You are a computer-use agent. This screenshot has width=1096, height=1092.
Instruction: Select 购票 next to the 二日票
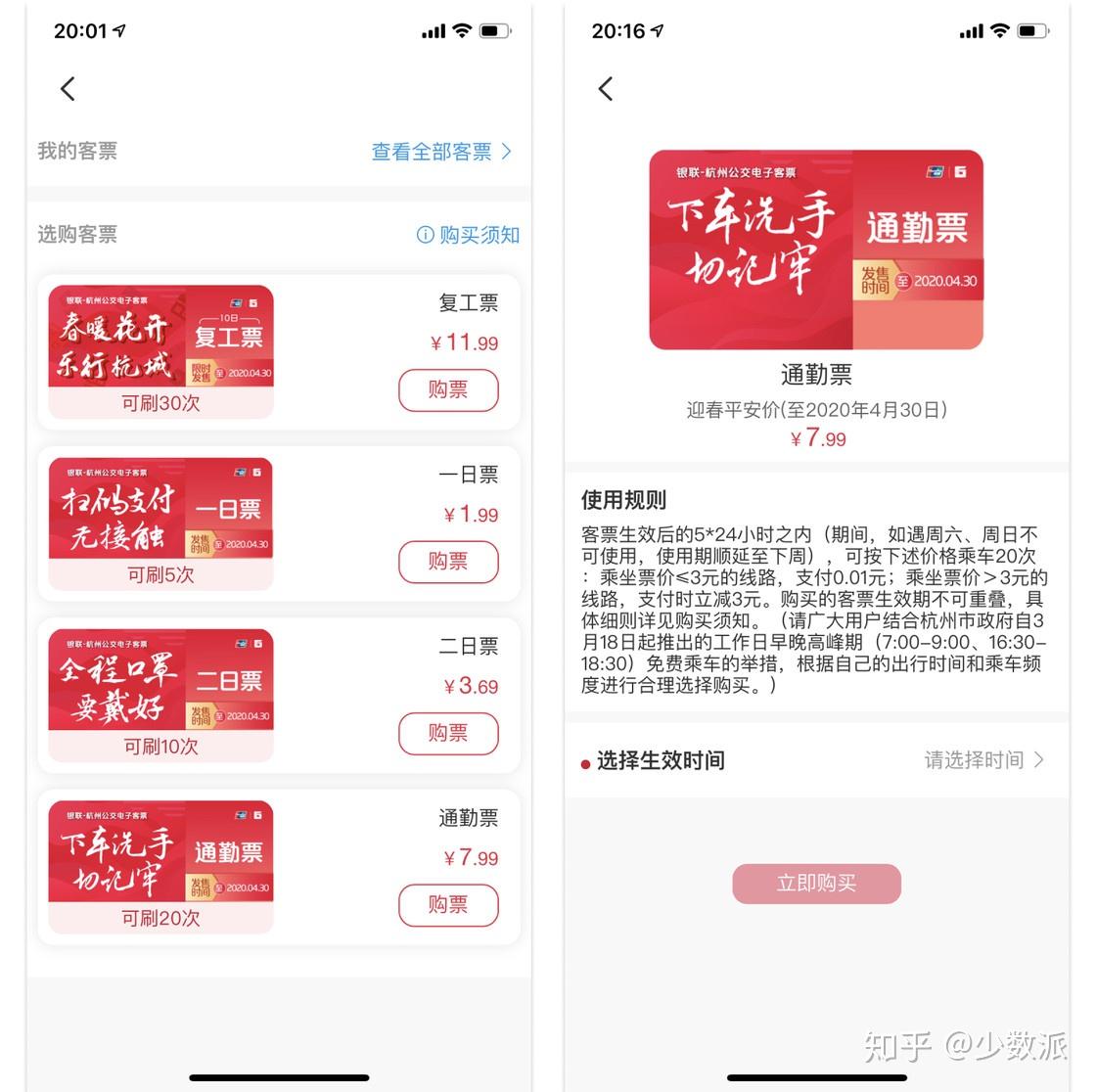[x=448, y=733]
